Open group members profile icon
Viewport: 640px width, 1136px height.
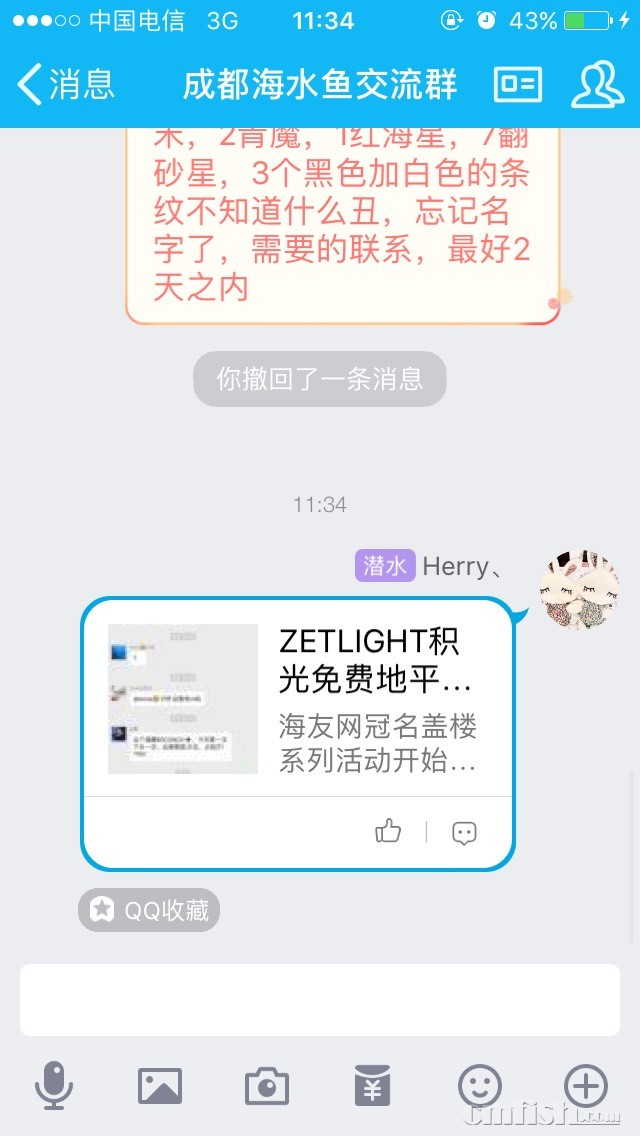pyautogui.click(x=597, y=85)
